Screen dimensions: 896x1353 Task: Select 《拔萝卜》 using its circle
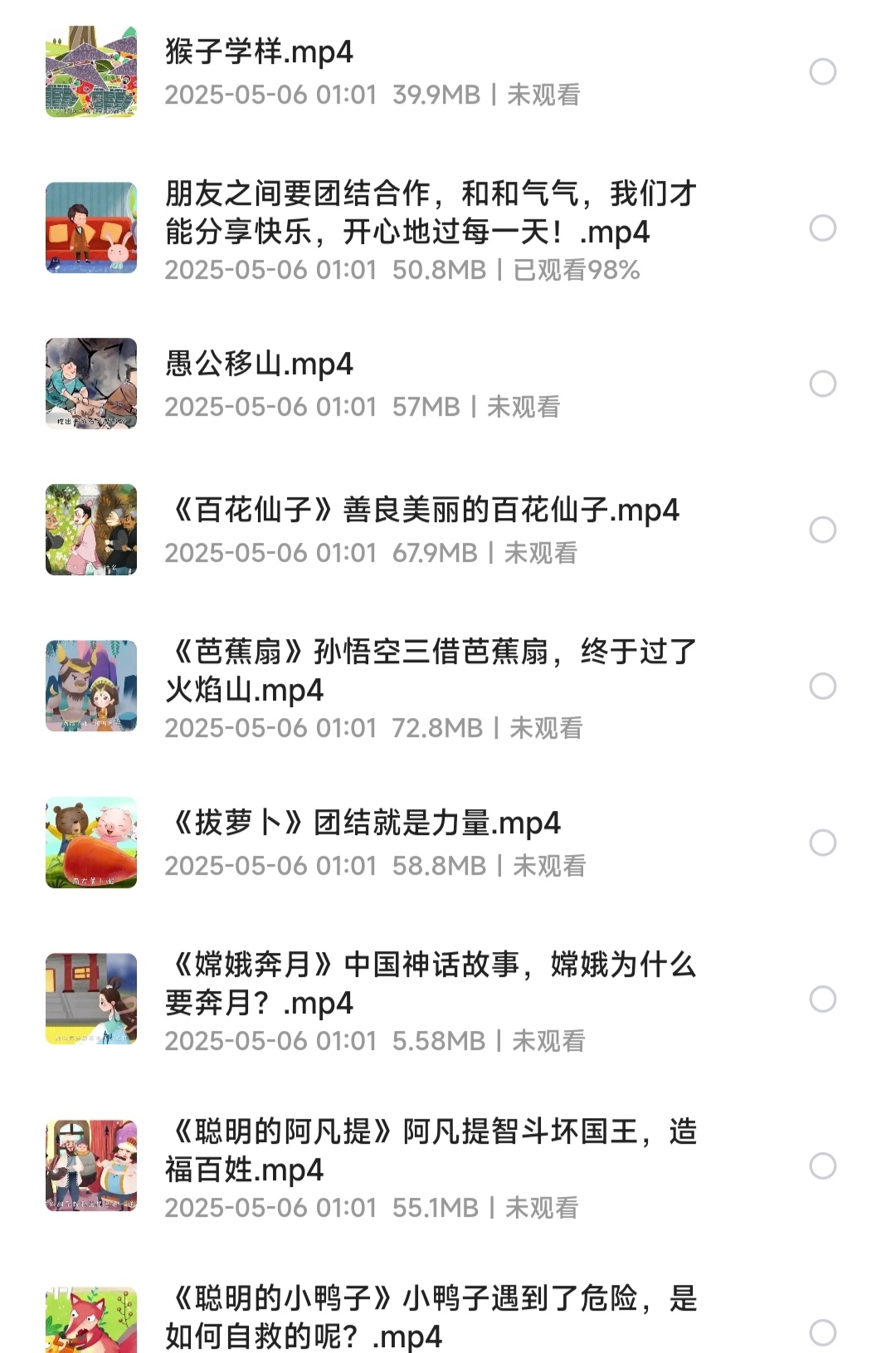(x=822, y=843)
